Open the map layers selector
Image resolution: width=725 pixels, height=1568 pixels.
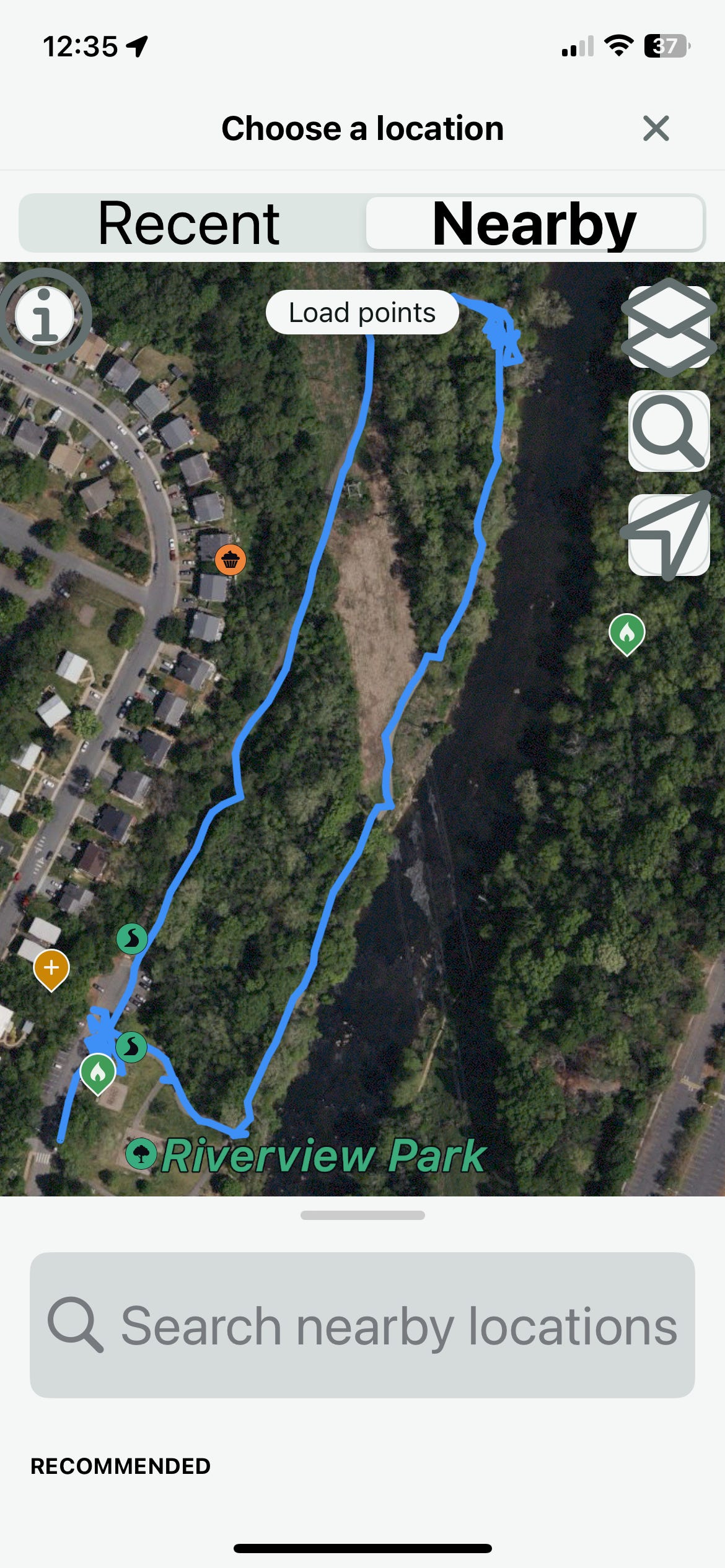(669, 327)
